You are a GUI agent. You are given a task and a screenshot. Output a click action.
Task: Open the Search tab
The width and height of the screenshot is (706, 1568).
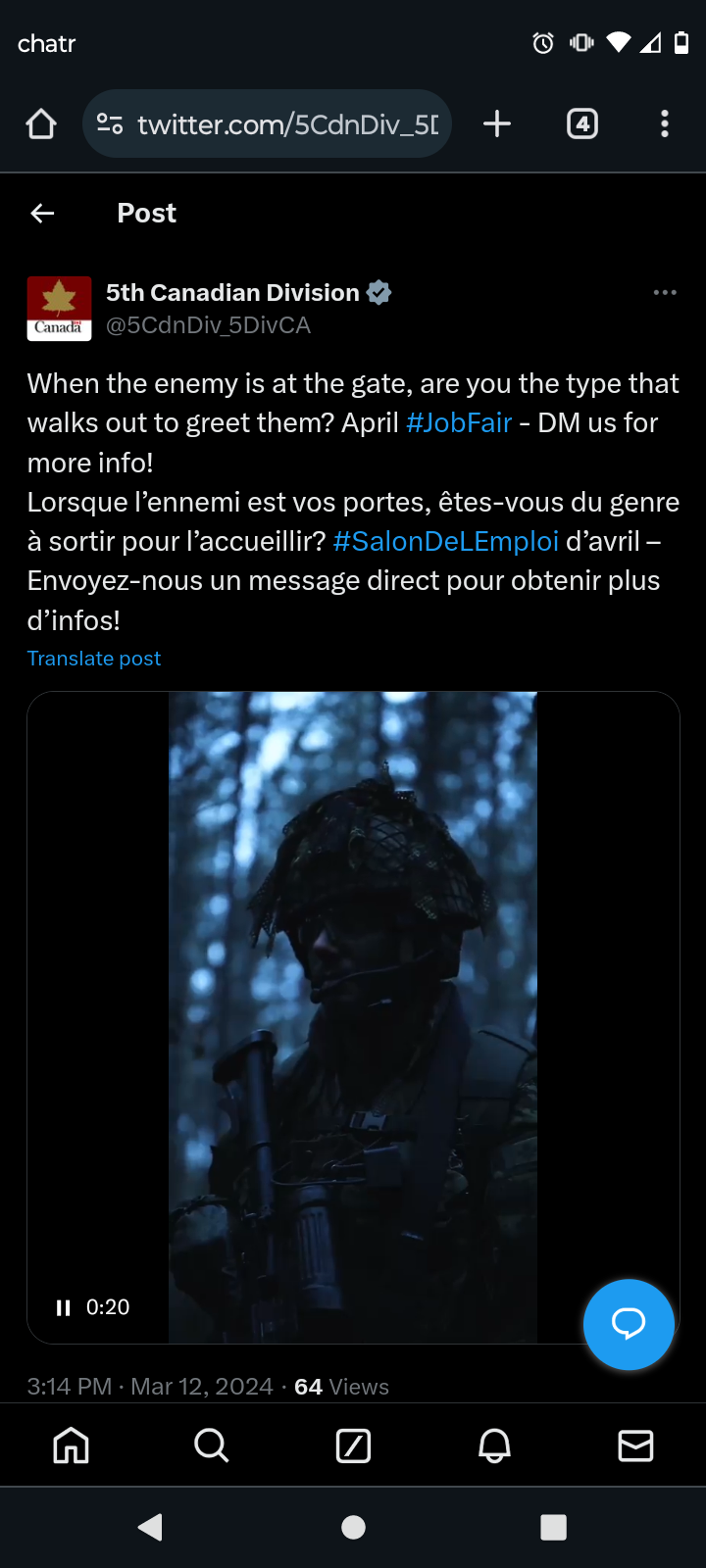coord(212,1445)
